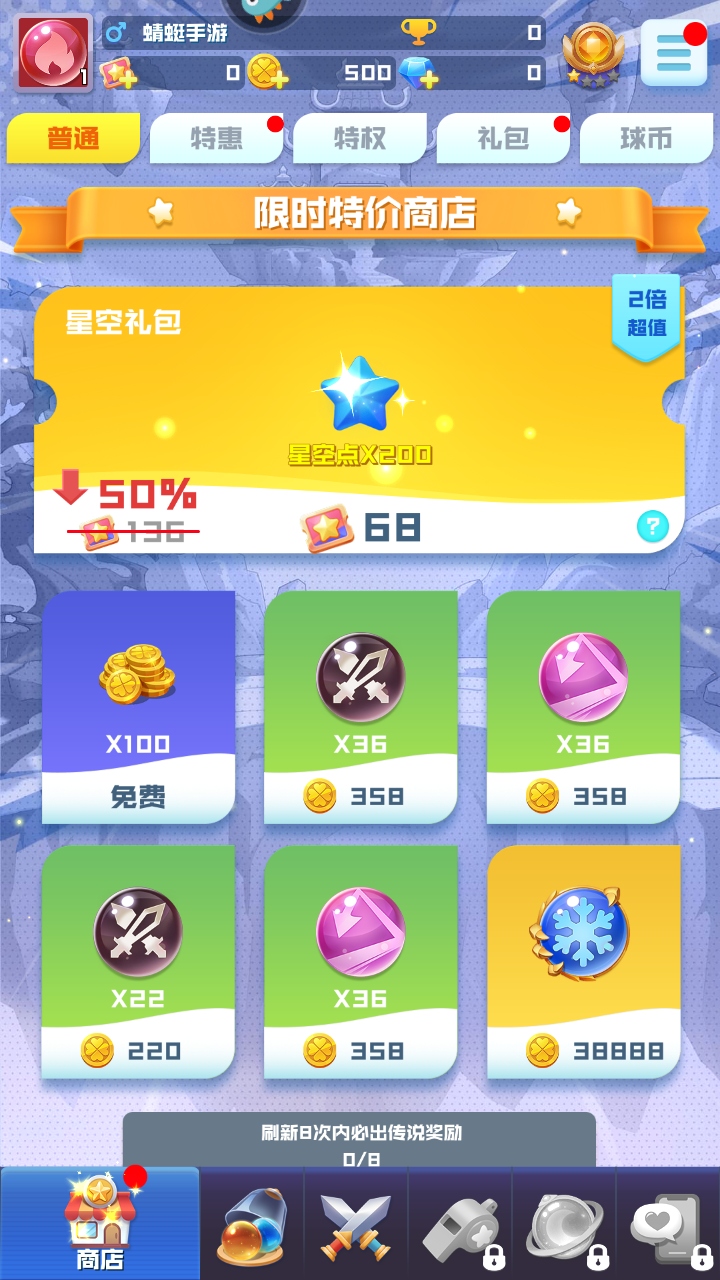Select the 普通 tab

(x=73, y=138)
